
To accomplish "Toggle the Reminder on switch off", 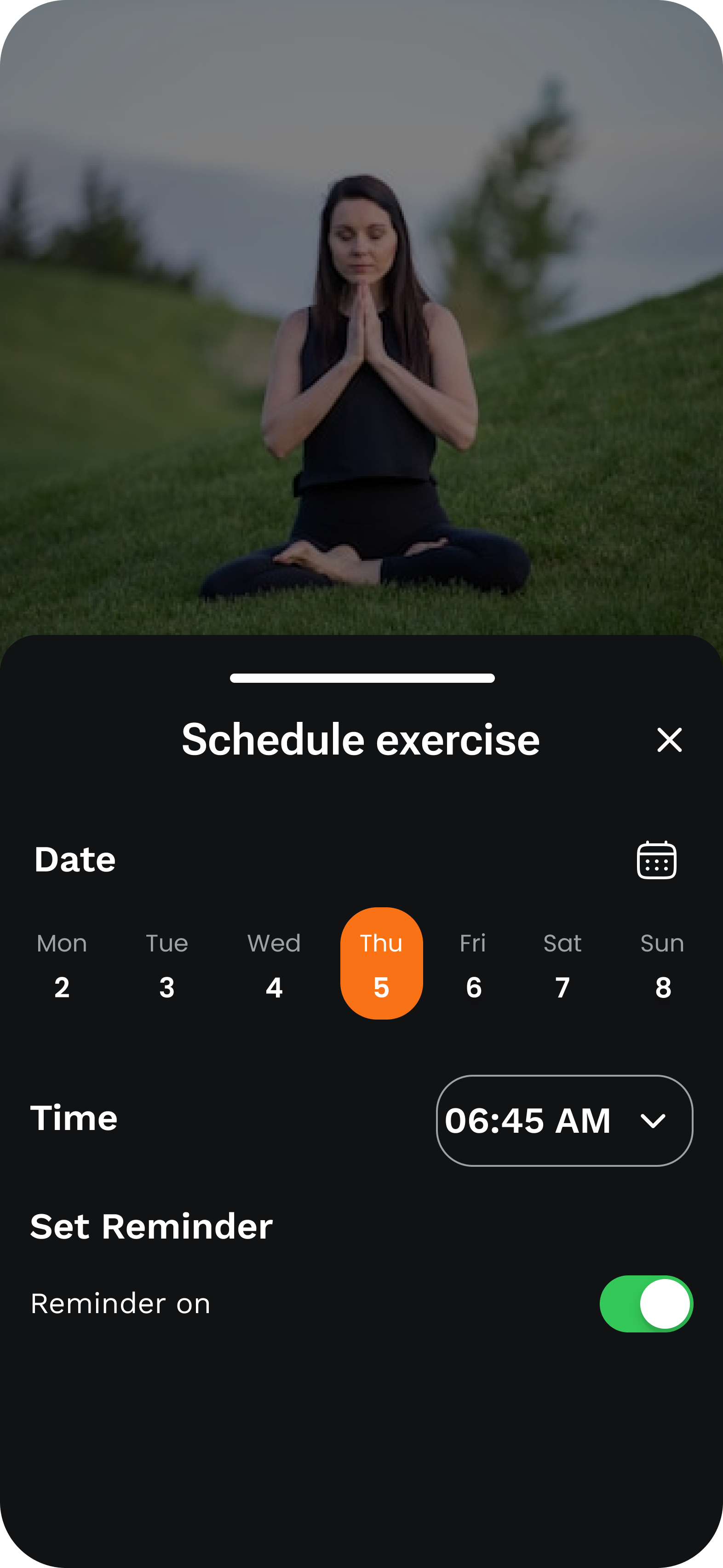I will (646, 1303).
